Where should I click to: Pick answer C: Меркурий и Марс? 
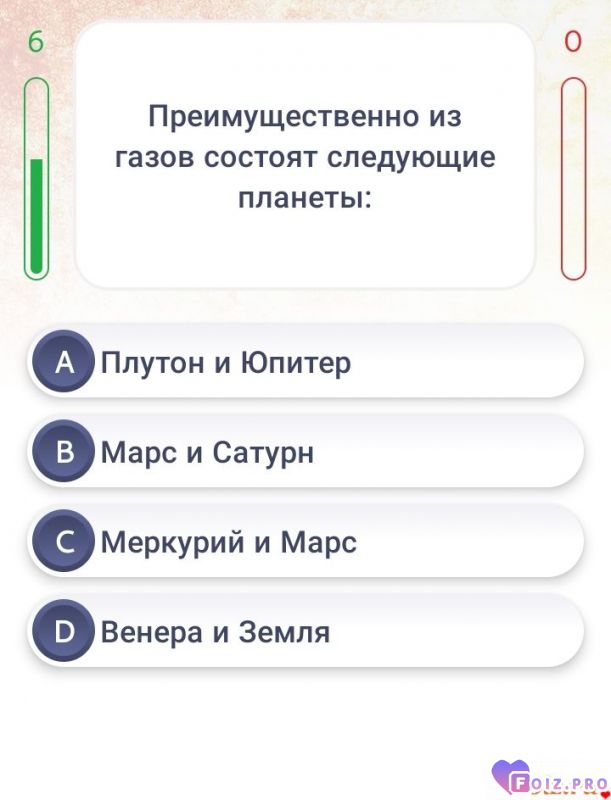[x=305, y=542]
